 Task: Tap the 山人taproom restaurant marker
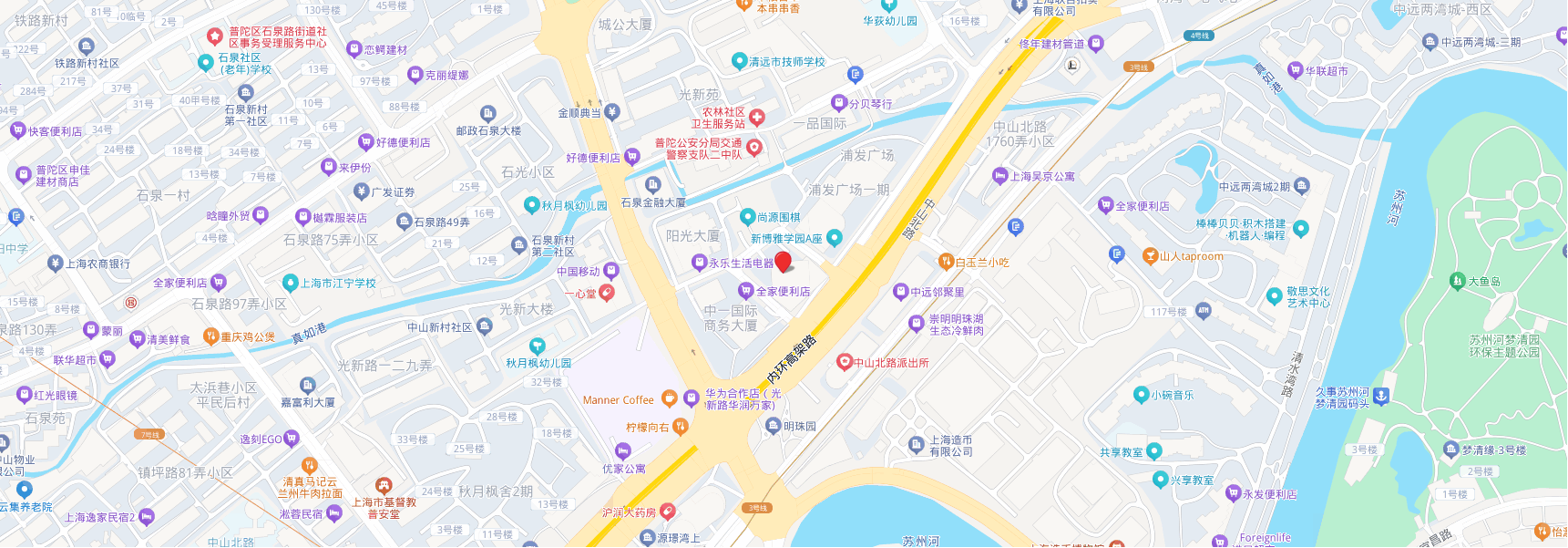click(1150, 256)
